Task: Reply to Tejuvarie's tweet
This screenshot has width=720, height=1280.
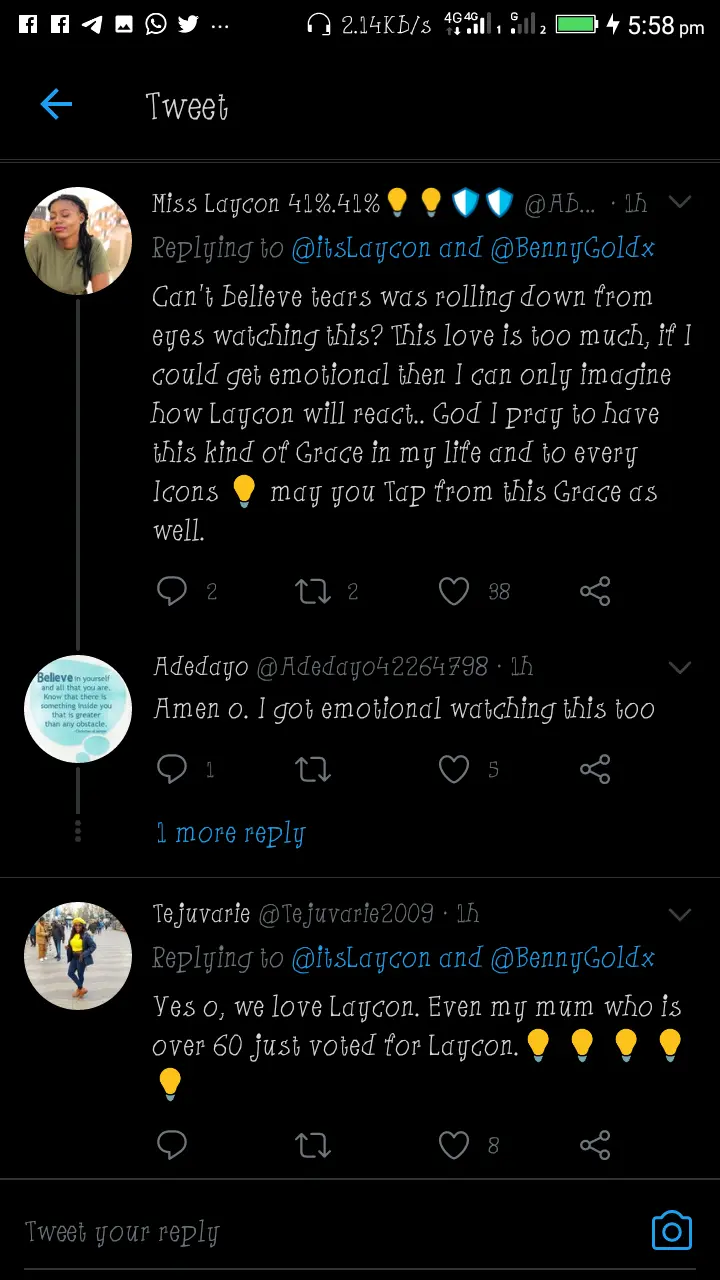Action: pos(172,1145)
